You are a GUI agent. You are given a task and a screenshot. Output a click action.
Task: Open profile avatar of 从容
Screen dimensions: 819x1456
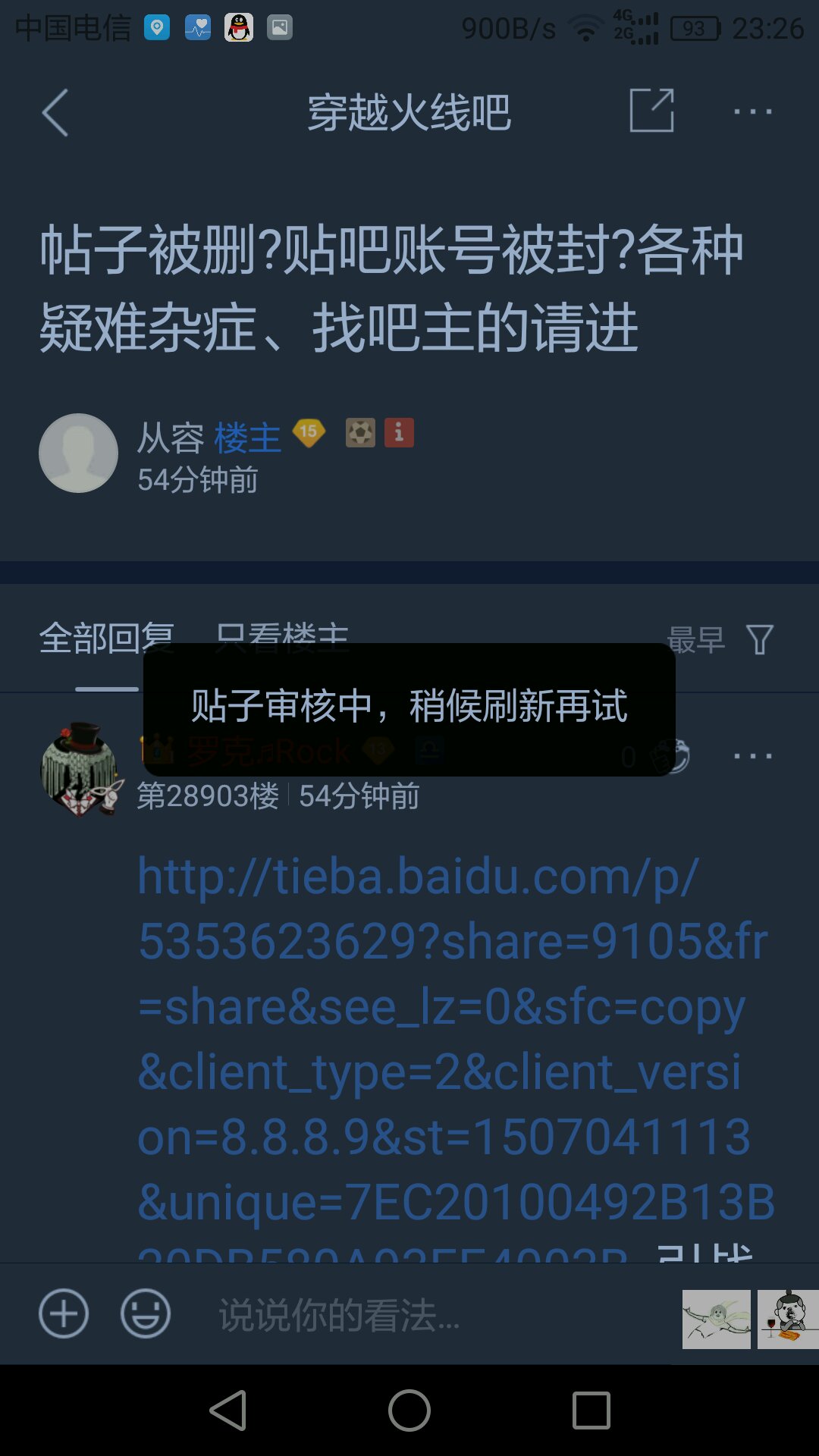[x=78, y=453]
